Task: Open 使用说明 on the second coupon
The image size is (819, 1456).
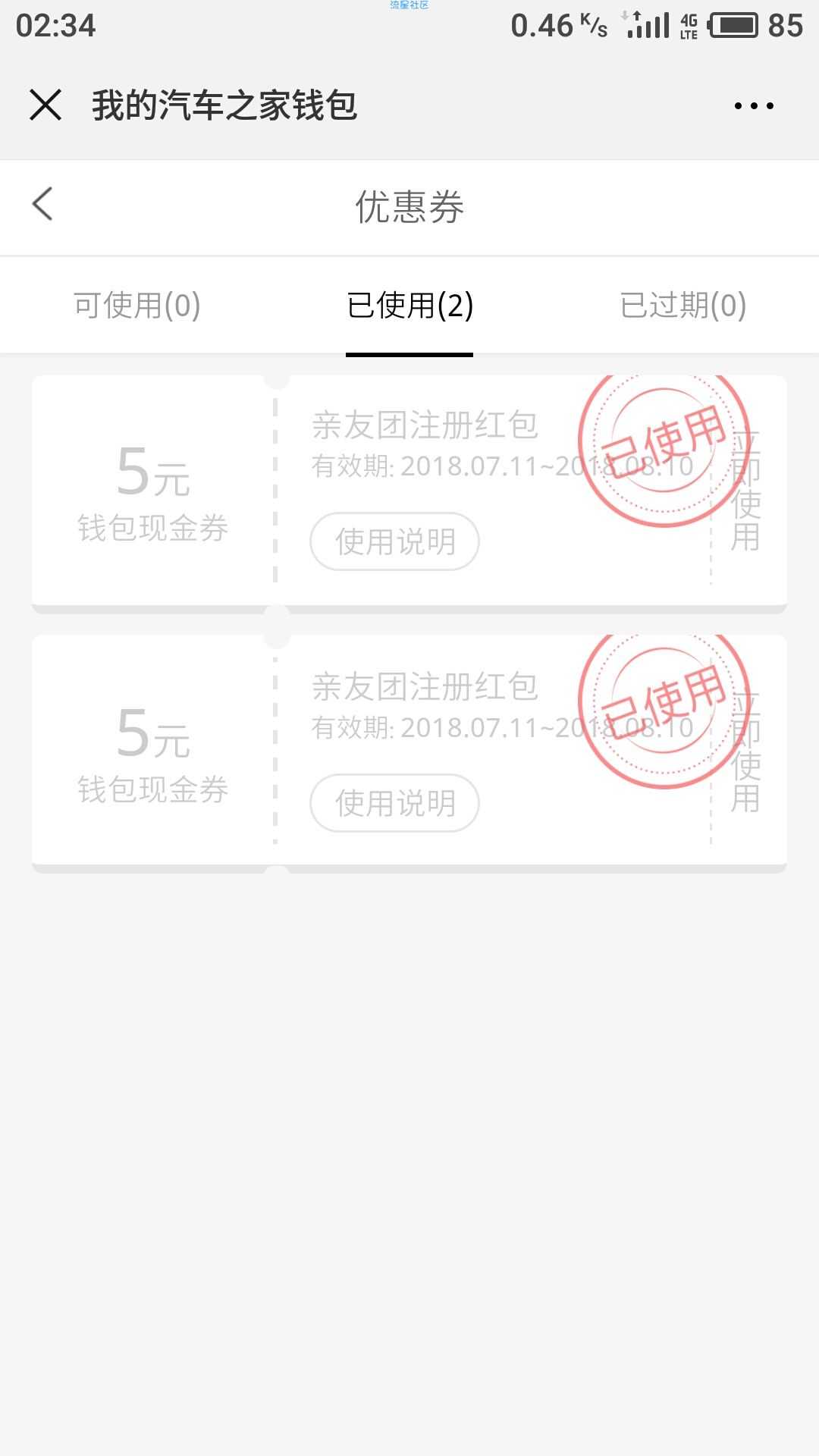Action: 394,803
